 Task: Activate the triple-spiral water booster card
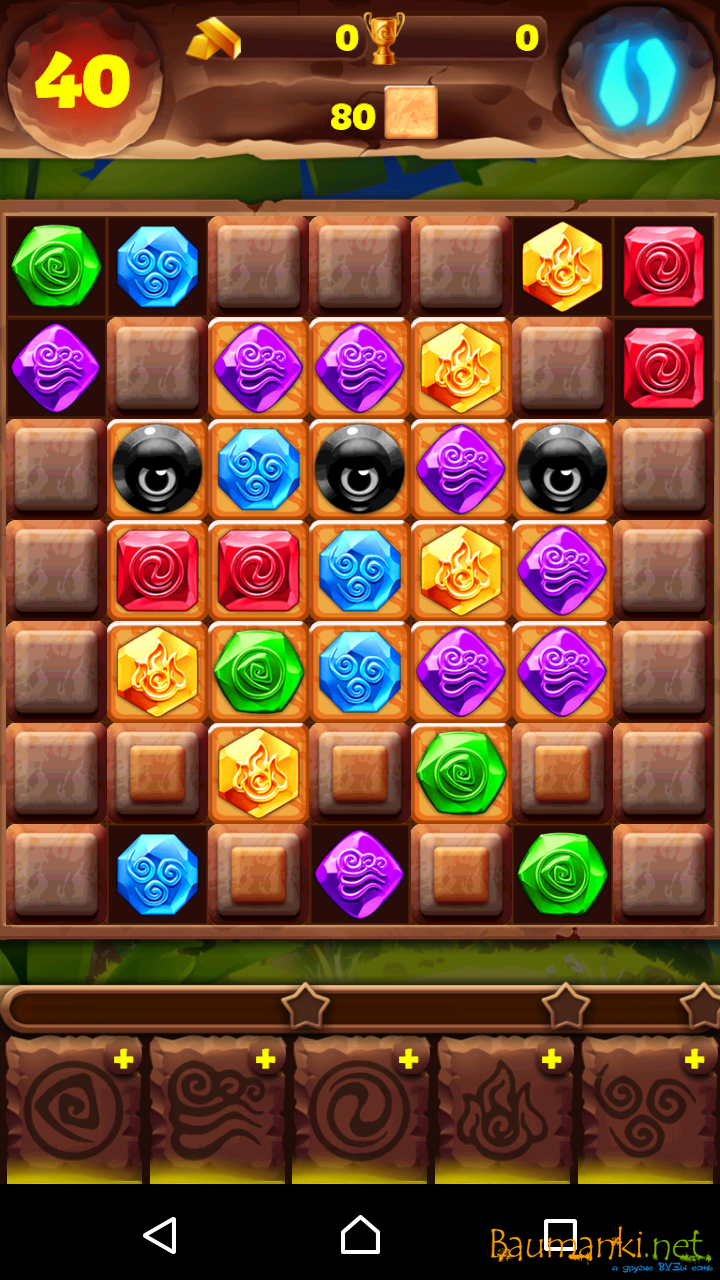click(x=648, y=1110)
